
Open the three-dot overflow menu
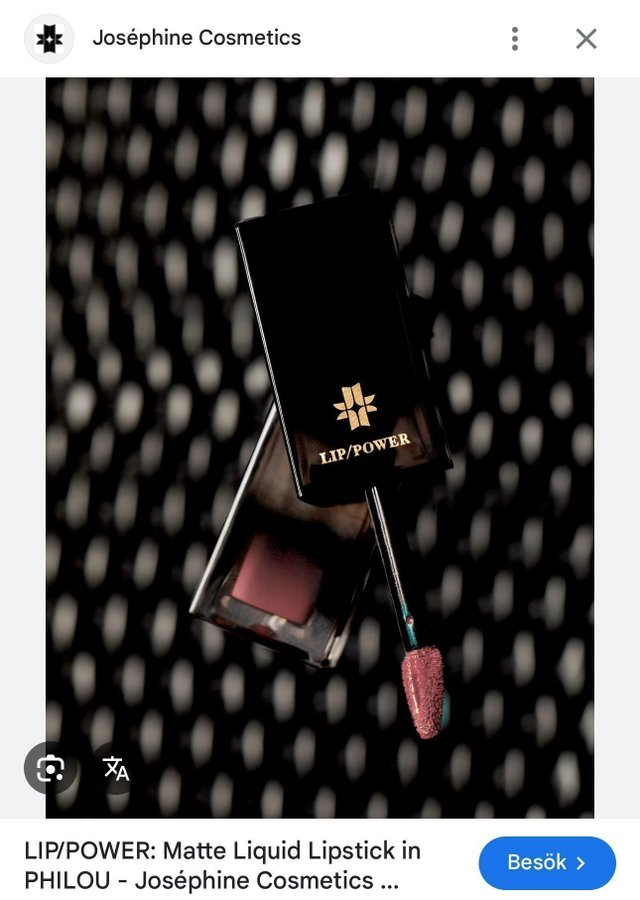pos(515,39)
